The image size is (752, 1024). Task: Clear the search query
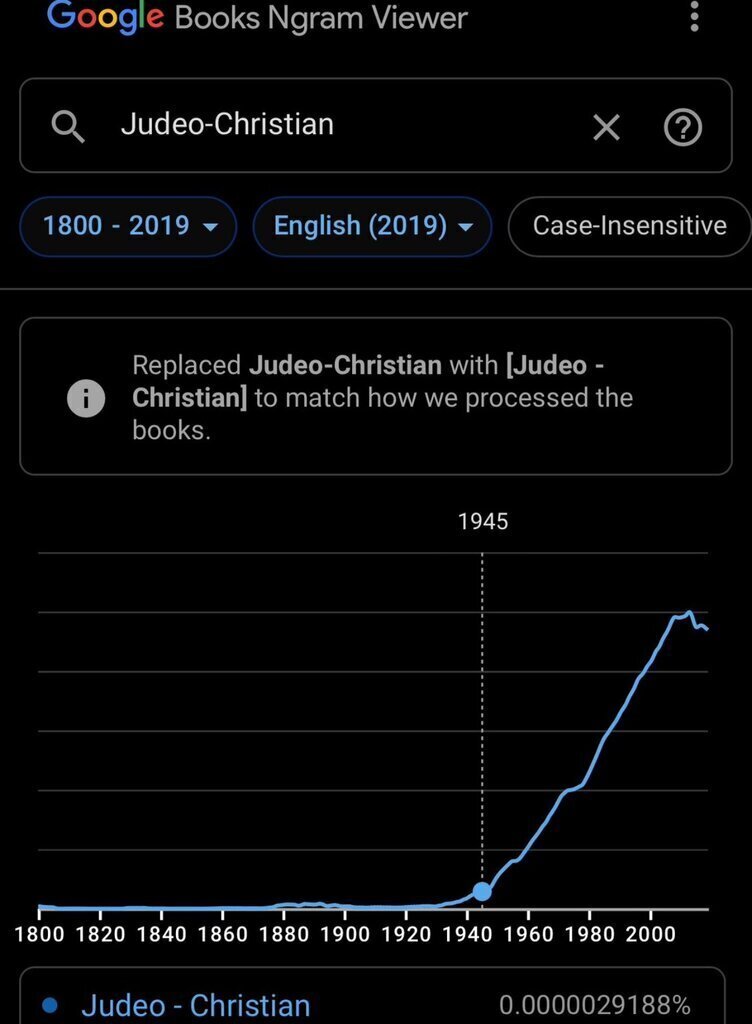click(x=606, y=127)
